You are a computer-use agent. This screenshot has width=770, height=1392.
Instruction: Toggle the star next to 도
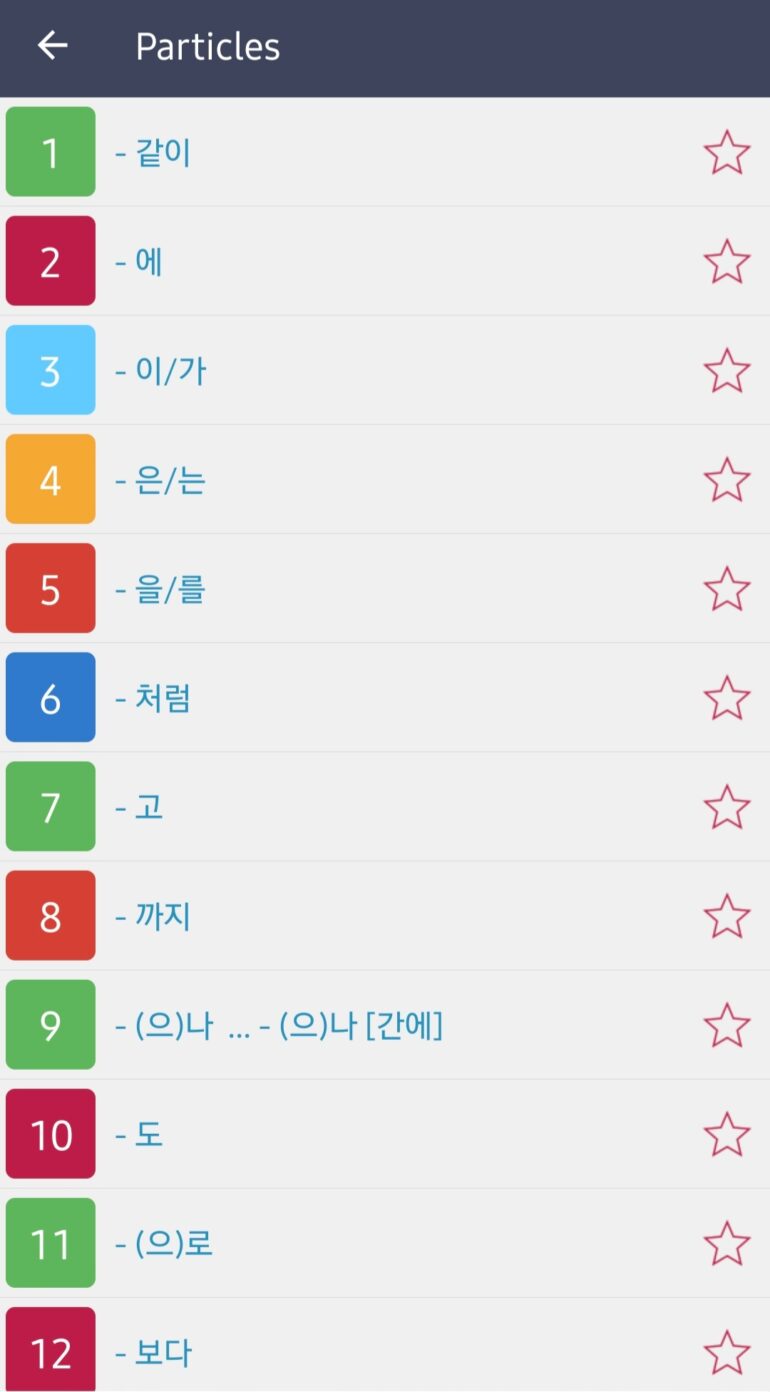[x=726, y=1133]
